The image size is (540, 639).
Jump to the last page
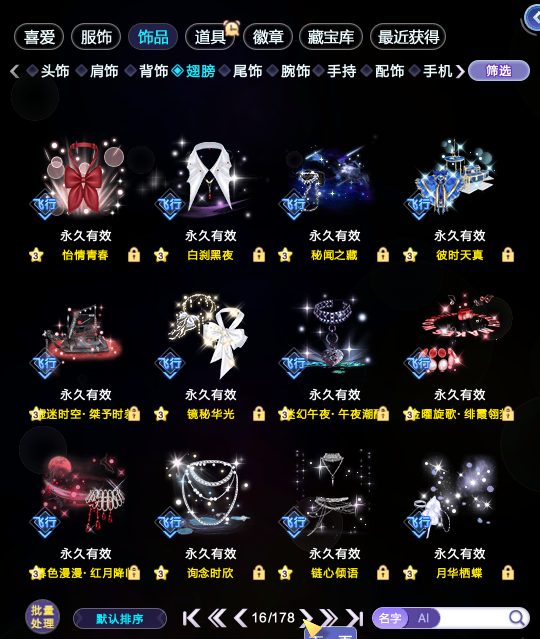point(354,618)
